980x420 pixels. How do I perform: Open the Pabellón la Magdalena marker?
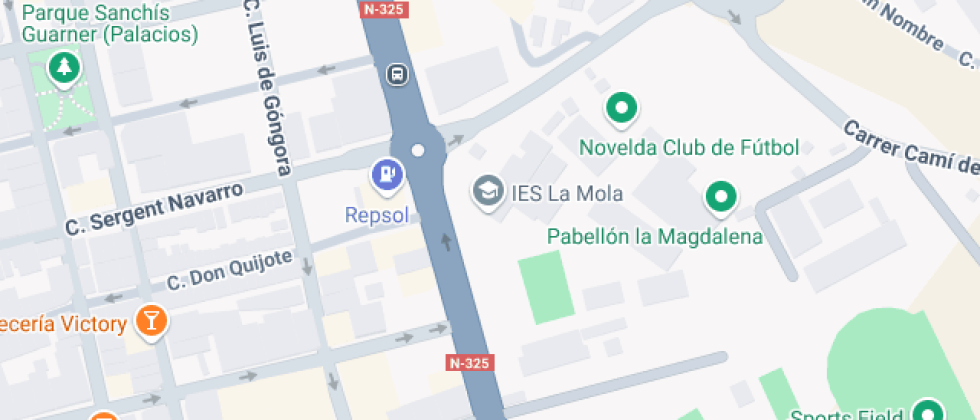click(720, 197)
